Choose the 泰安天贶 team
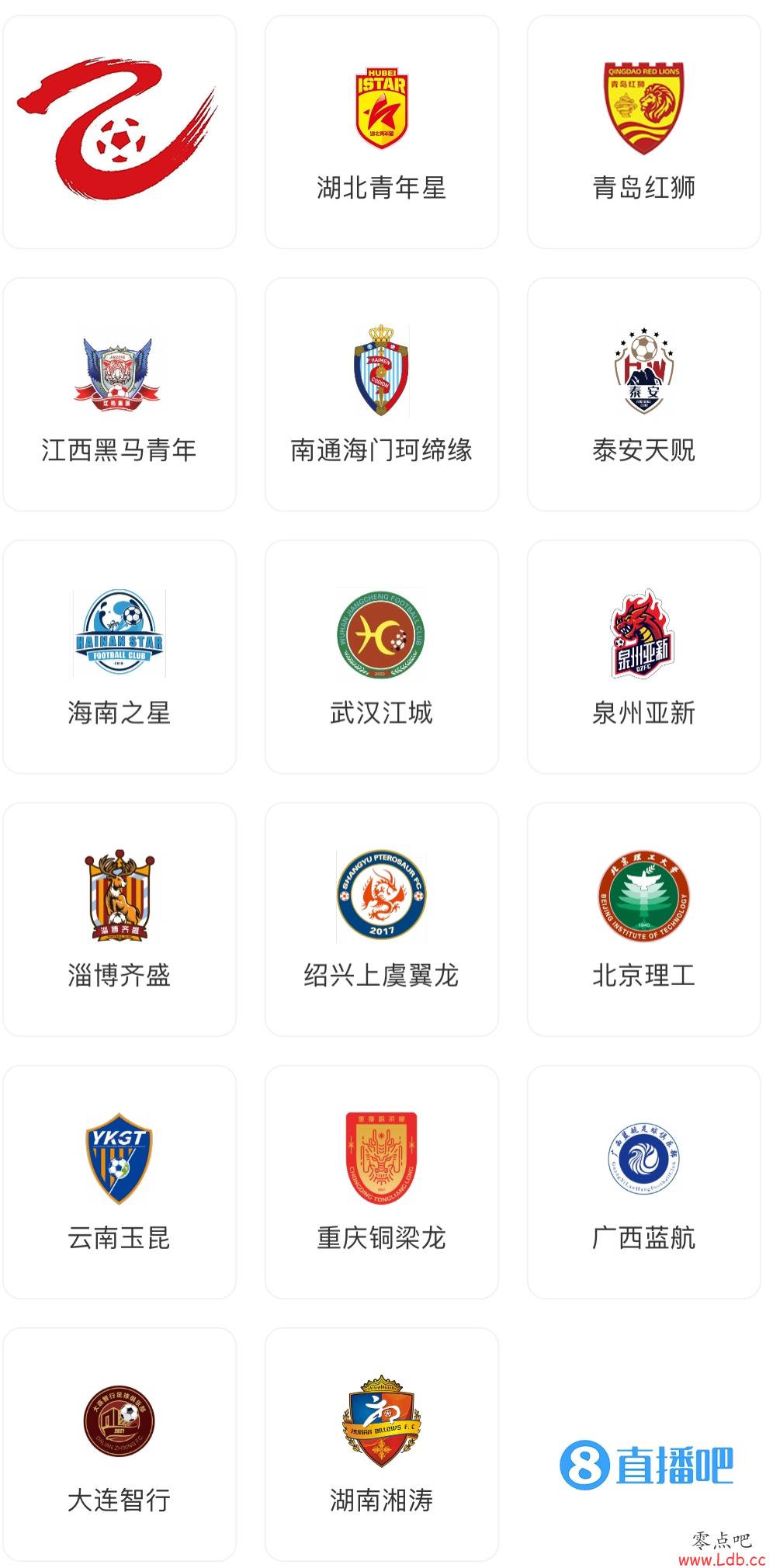Screen dimensions: 773x1568 click(643, 394)
